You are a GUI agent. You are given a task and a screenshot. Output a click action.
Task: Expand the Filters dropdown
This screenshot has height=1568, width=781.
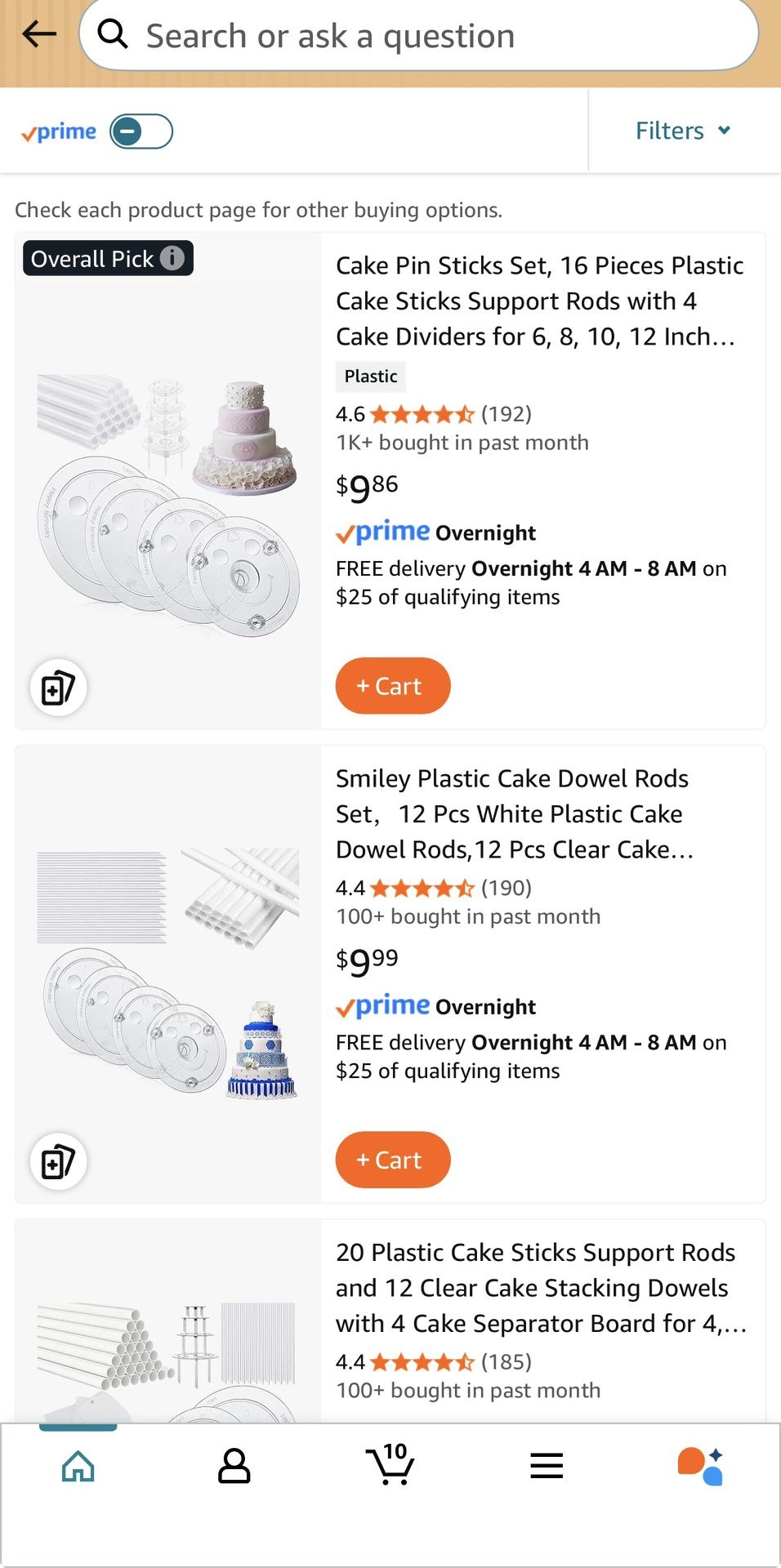[683, 131]
